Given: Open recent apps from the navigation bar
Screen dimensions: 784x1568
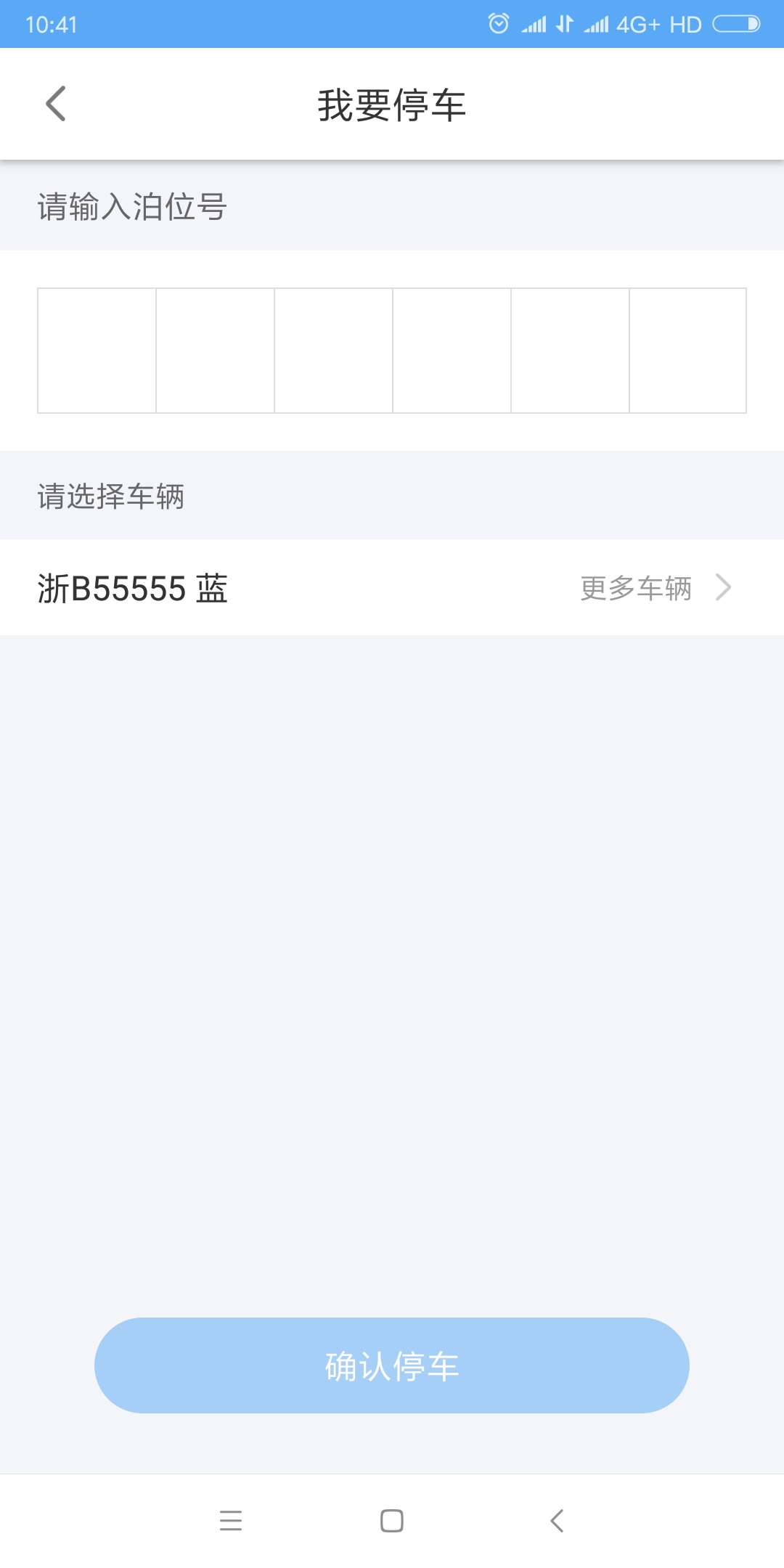Looking at the screenshot, I should (x=231, y=1520).
